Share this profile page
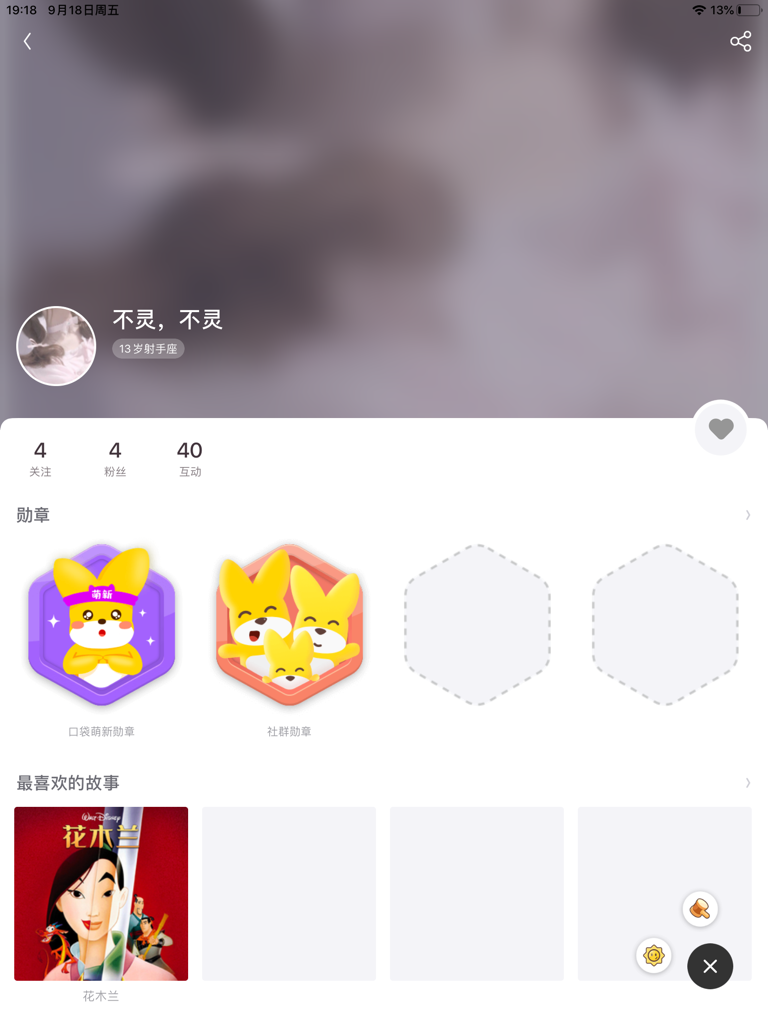 click(740, 41)
